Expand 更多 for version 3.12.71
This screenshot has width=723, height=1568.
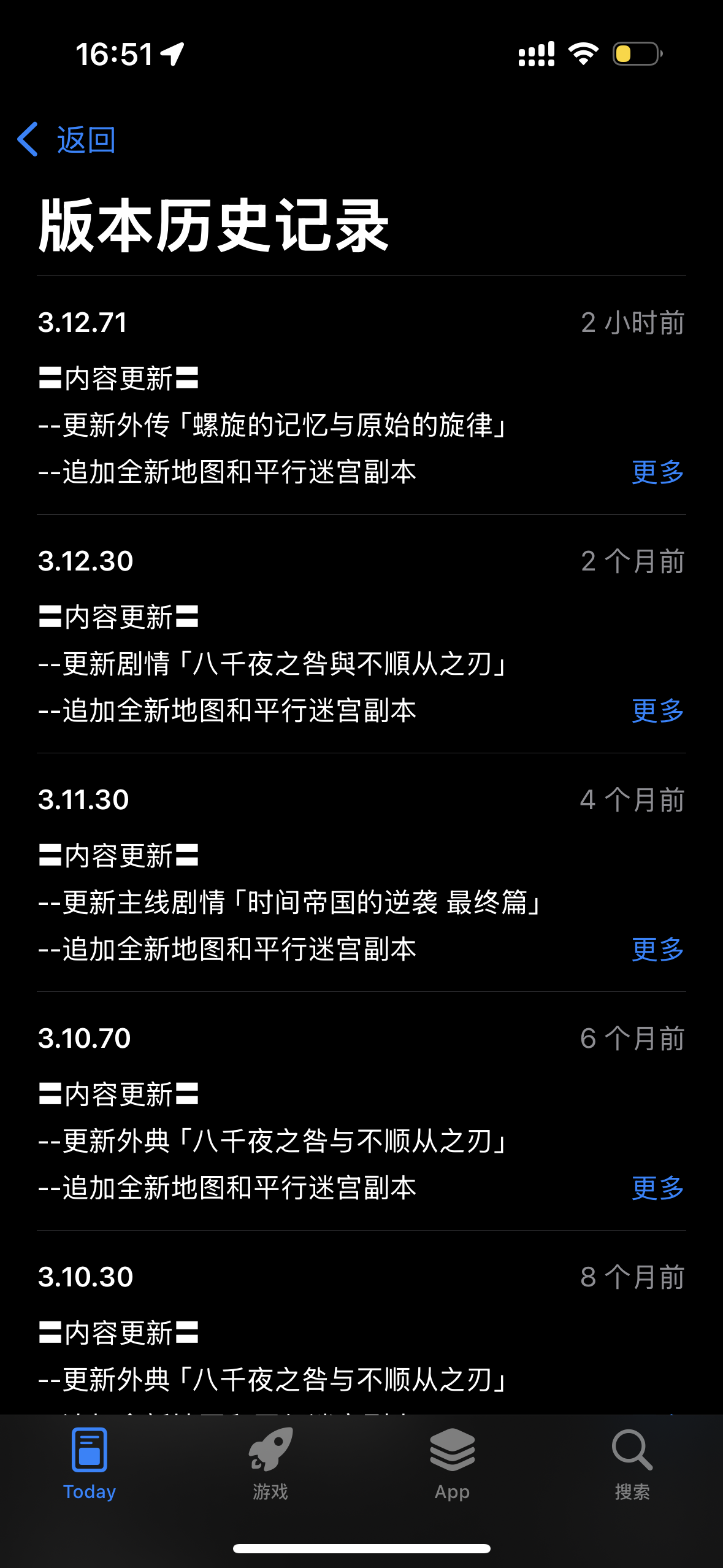point(656,472)
